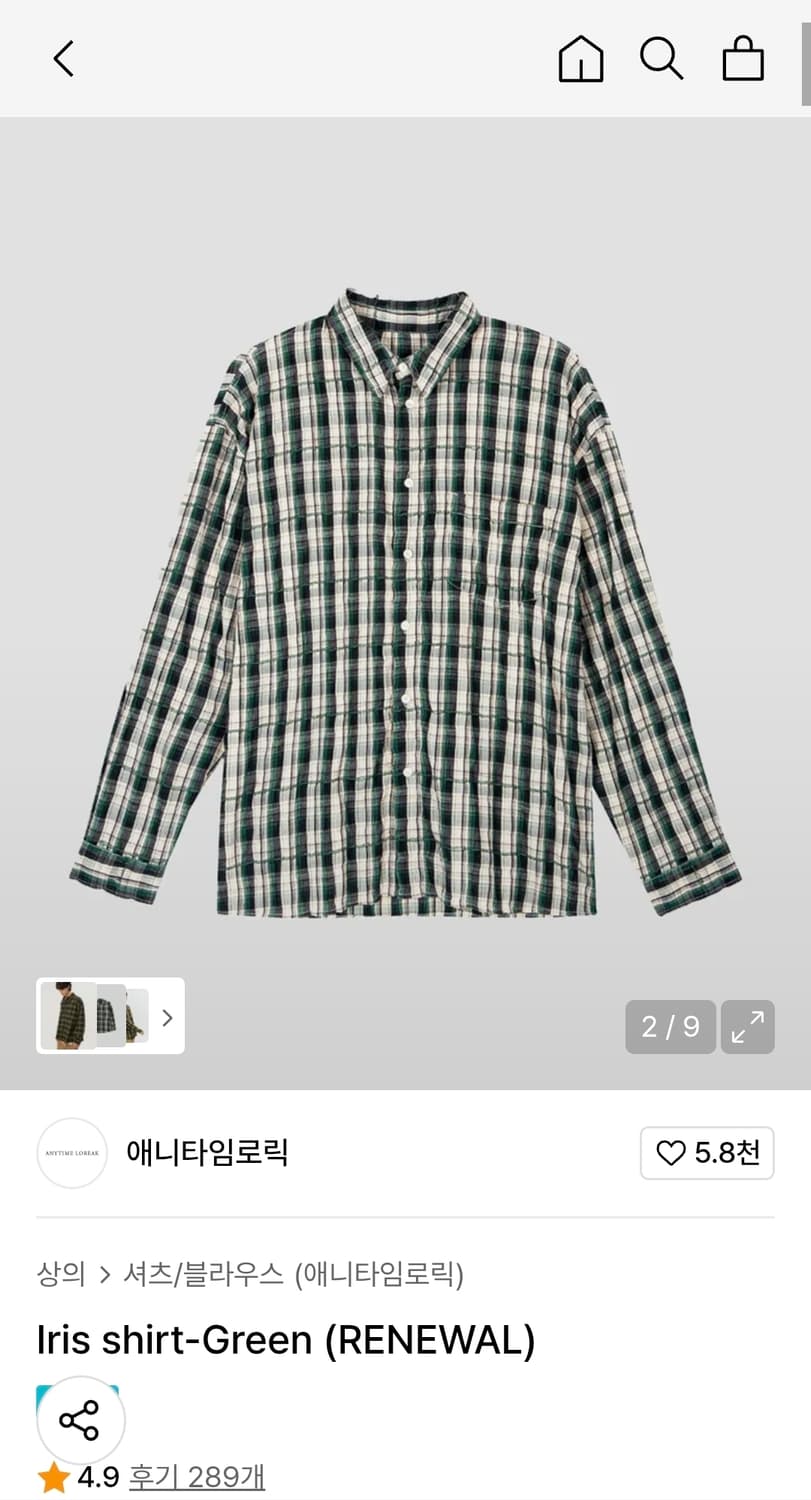The image size is (811, 1500).
Task: Open the shopping bag
Action: tap(742, 58)
